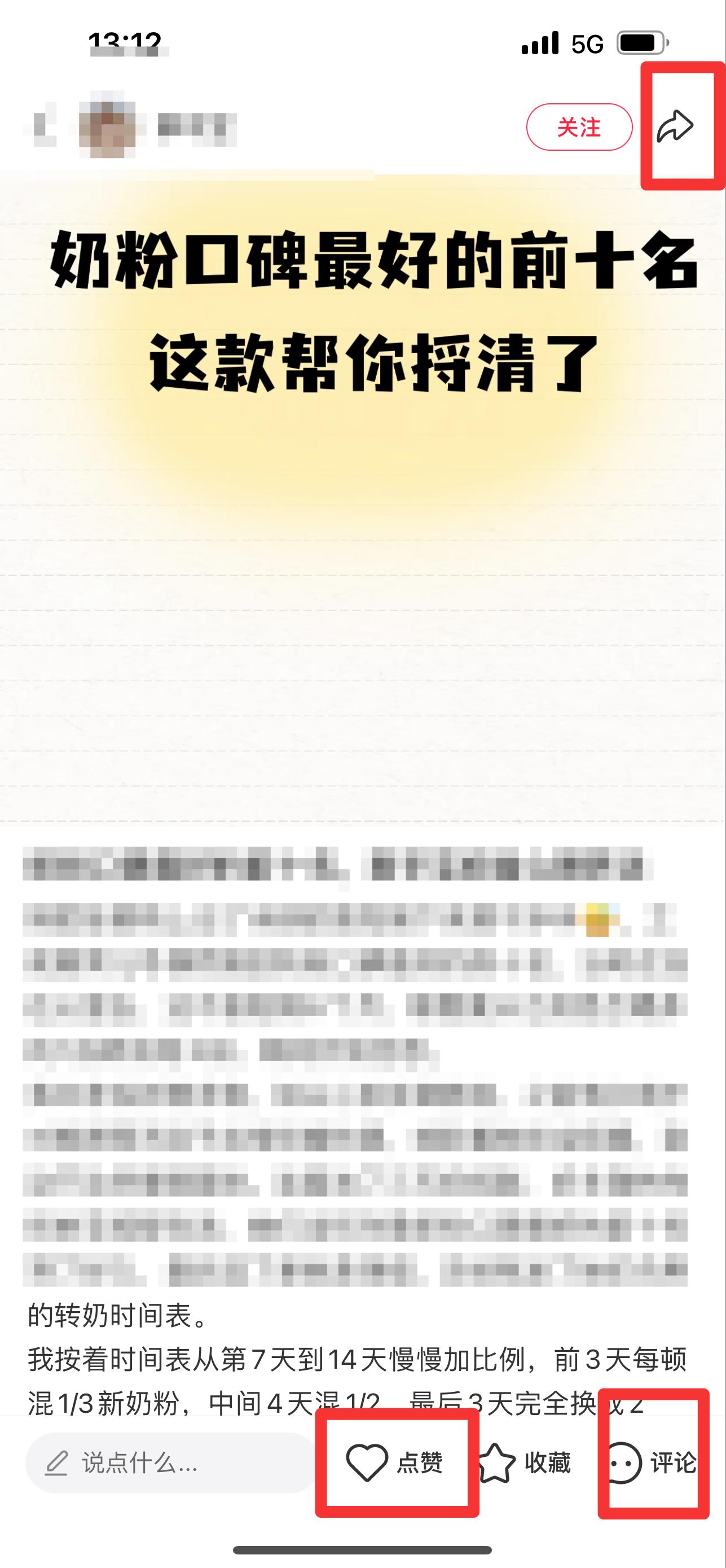Follow the author with 关注 button
The width and height of the screenshot is (726, 1568).
point(579,126)
